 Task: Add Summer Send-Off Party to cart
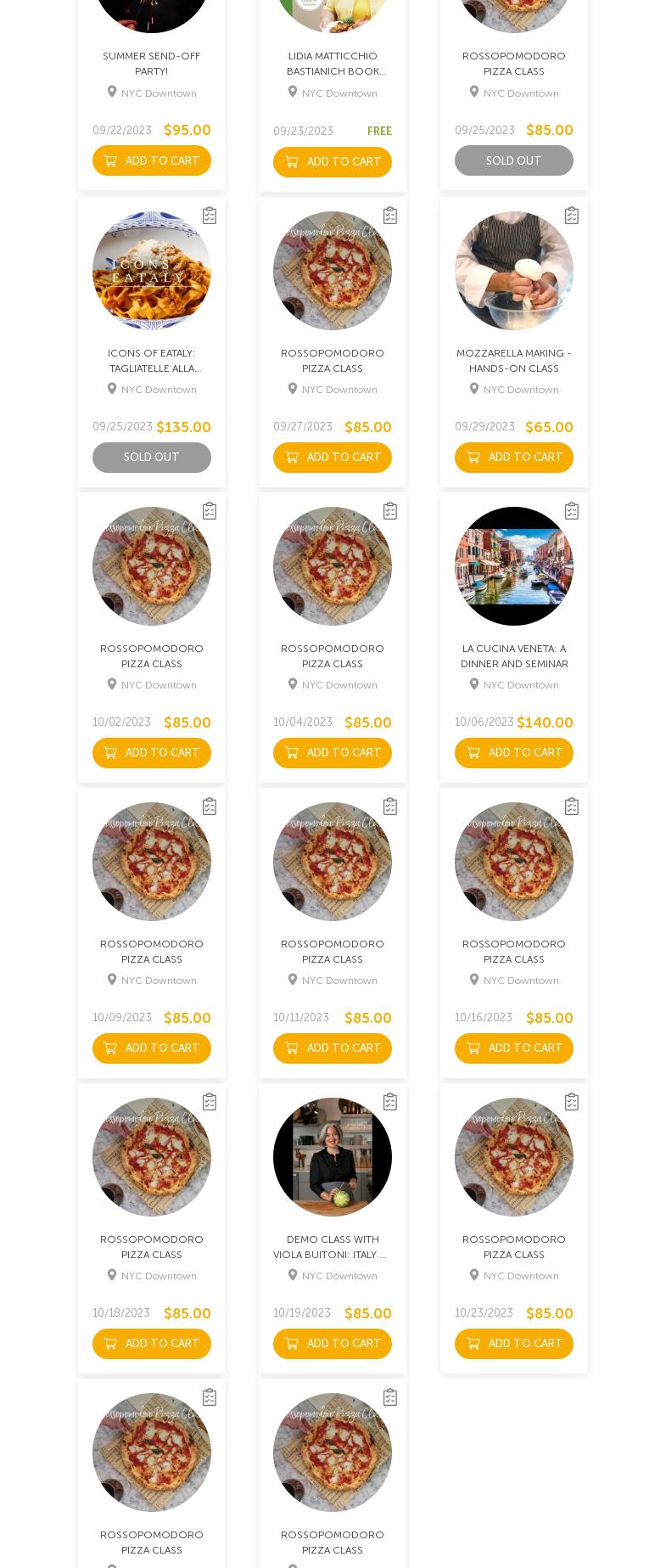151,160
